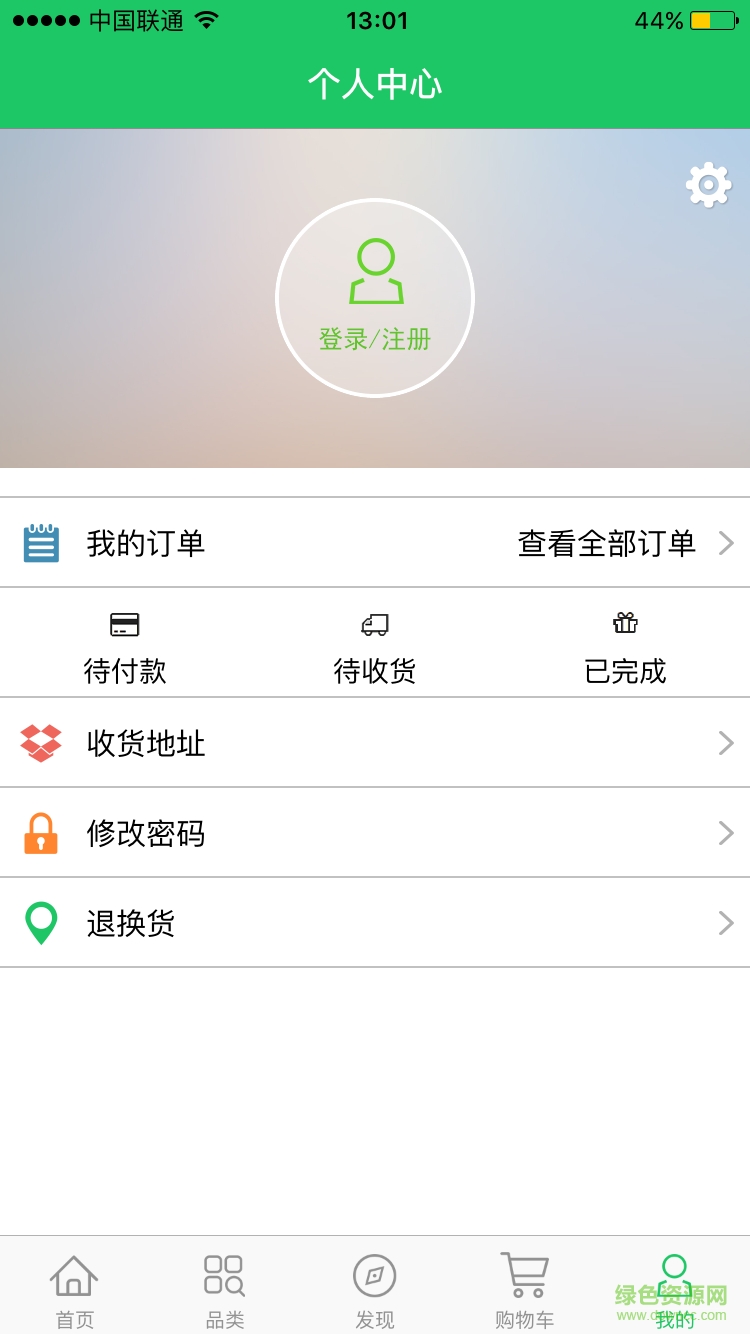Tap the green 退换货 location pin icon
The height and width of the screenshot is (1334, 750).
pyautogui.click(x=39, y=922)
